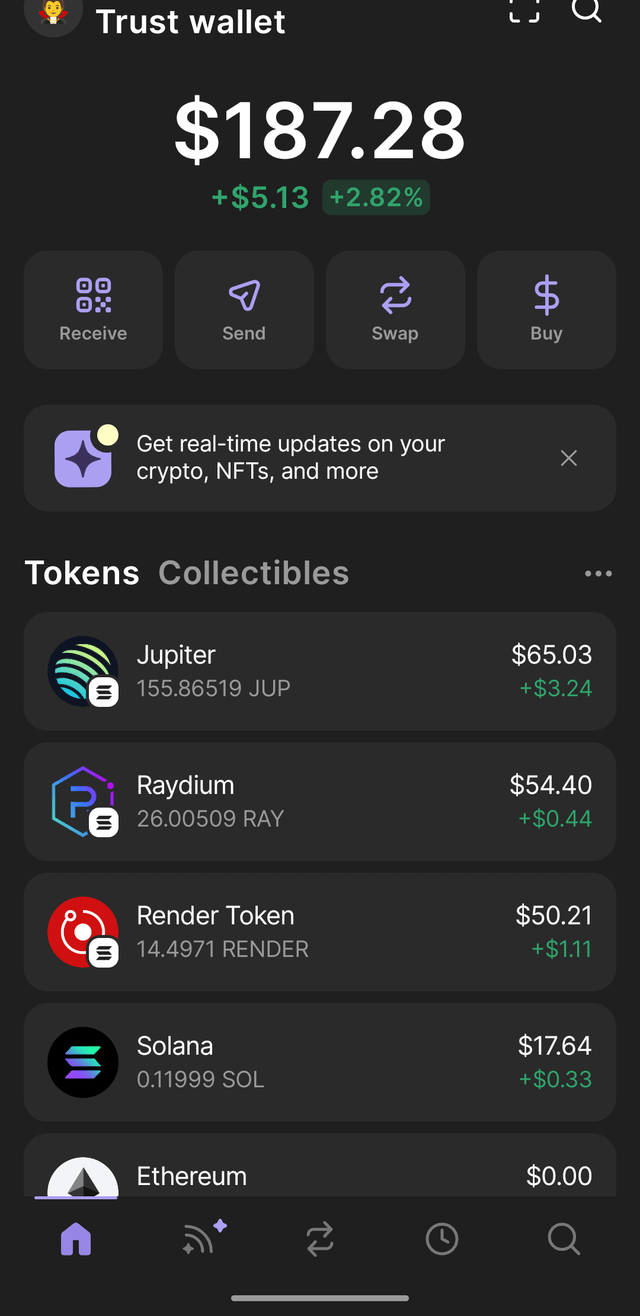The height and width of the screenshot is (1316, 640).
Task: Open the Jupiter token details
Action: 320,671
